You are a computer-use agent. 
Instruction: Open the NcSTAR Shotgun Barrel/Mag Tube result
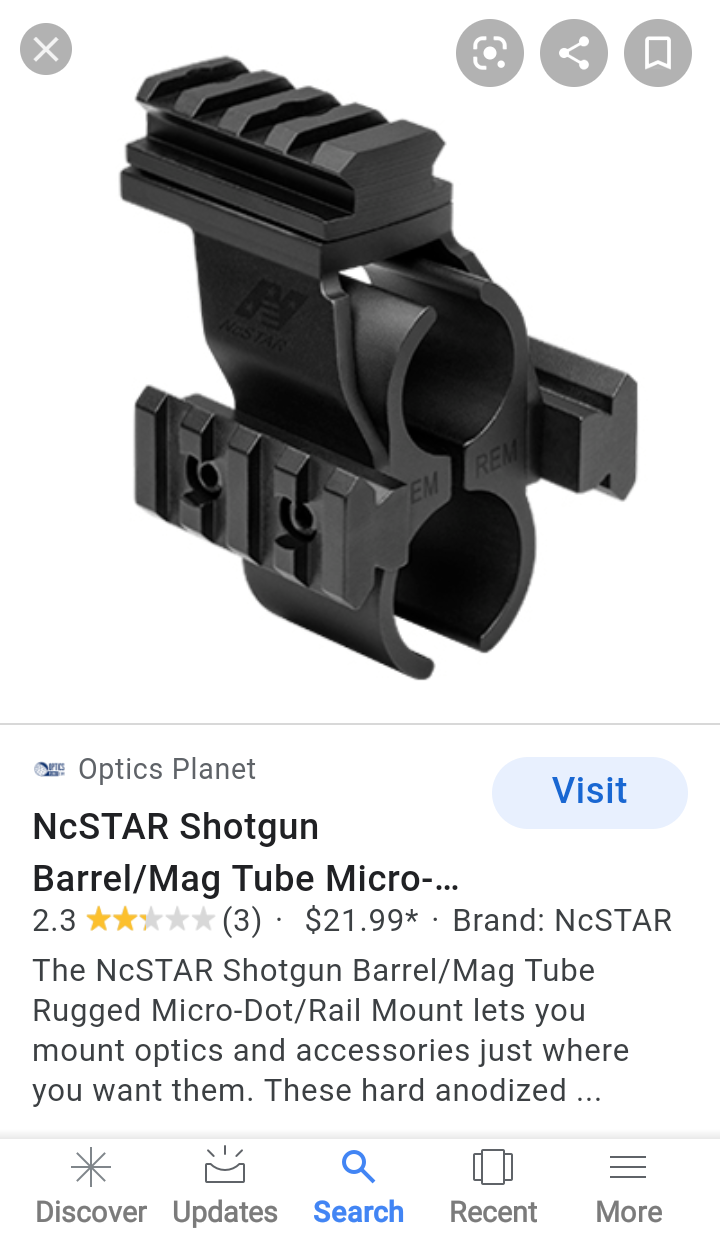[245, 853]
